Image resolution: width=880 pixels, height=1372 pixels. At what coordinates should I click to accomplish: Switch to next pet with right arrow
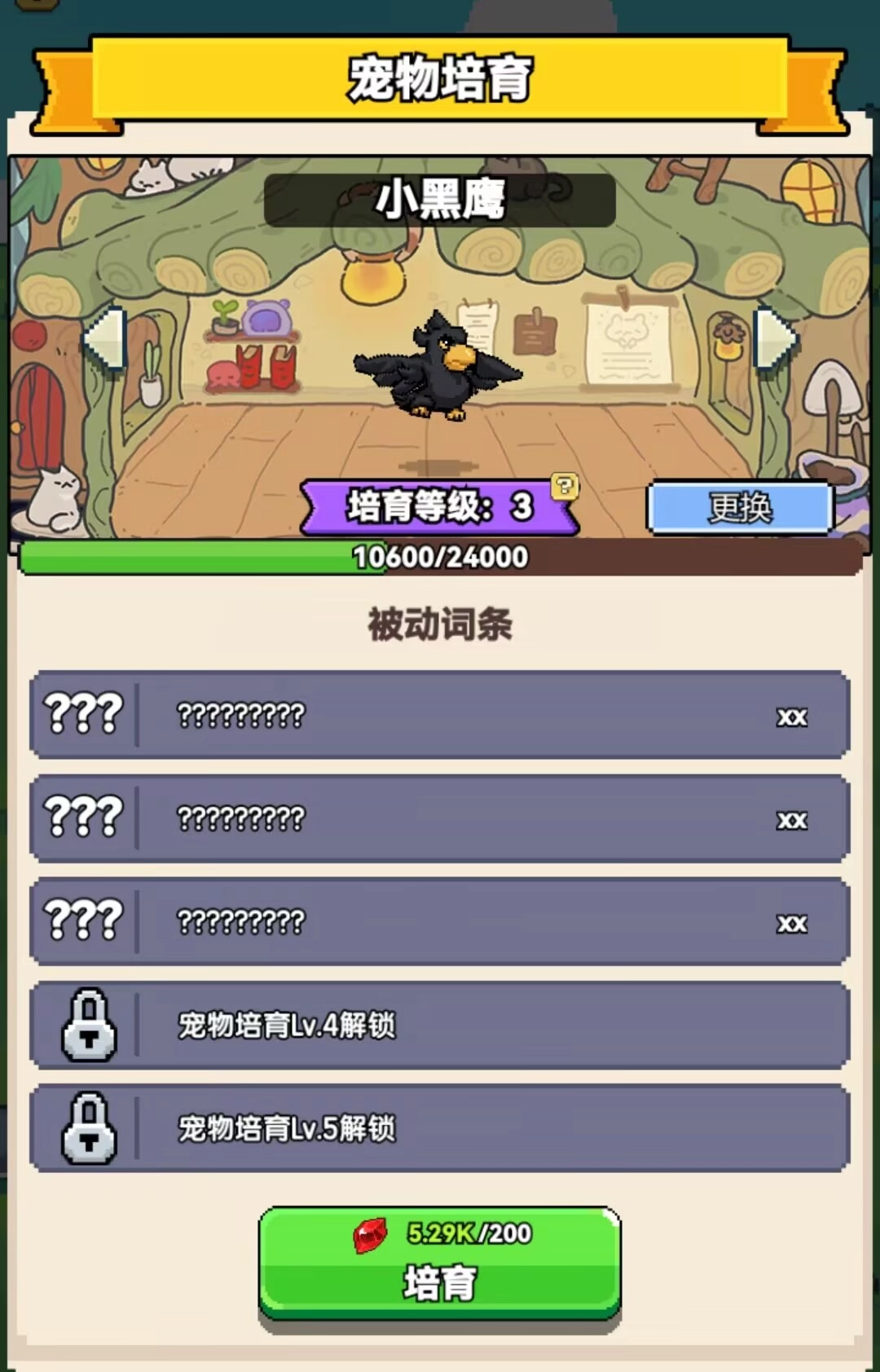pos(775,338)
